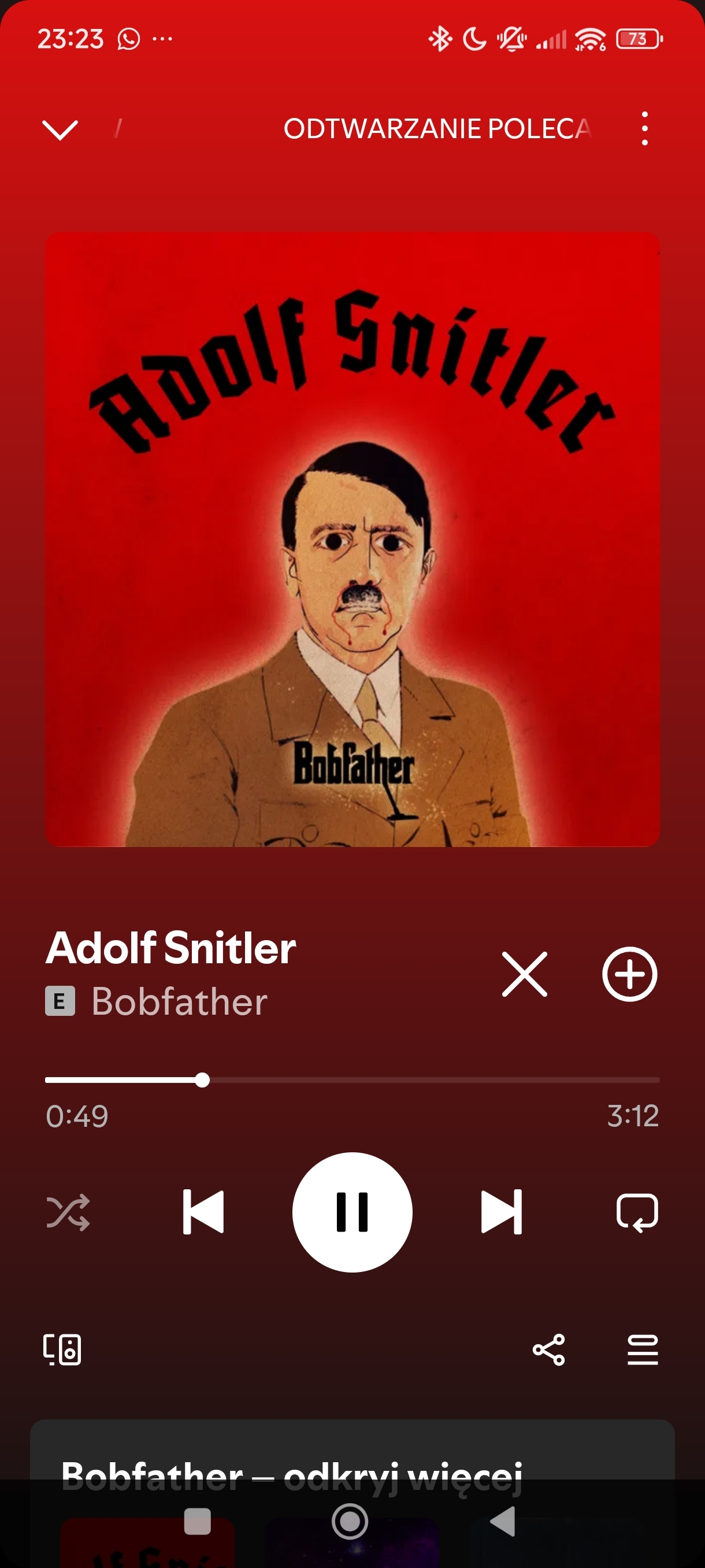Skip to the next track

pyautogui.click(x=501, y=1212)
